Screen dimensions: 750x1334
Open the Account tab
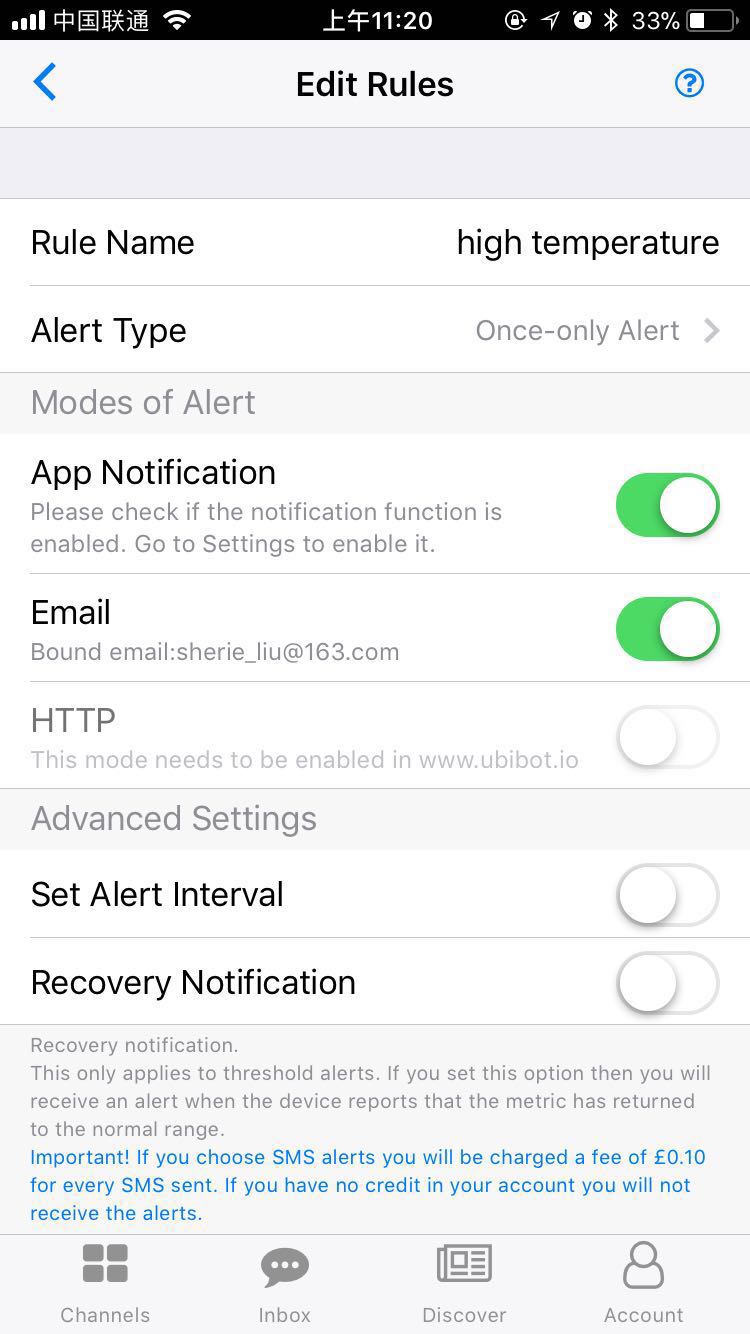click(x=644, y=1284)
